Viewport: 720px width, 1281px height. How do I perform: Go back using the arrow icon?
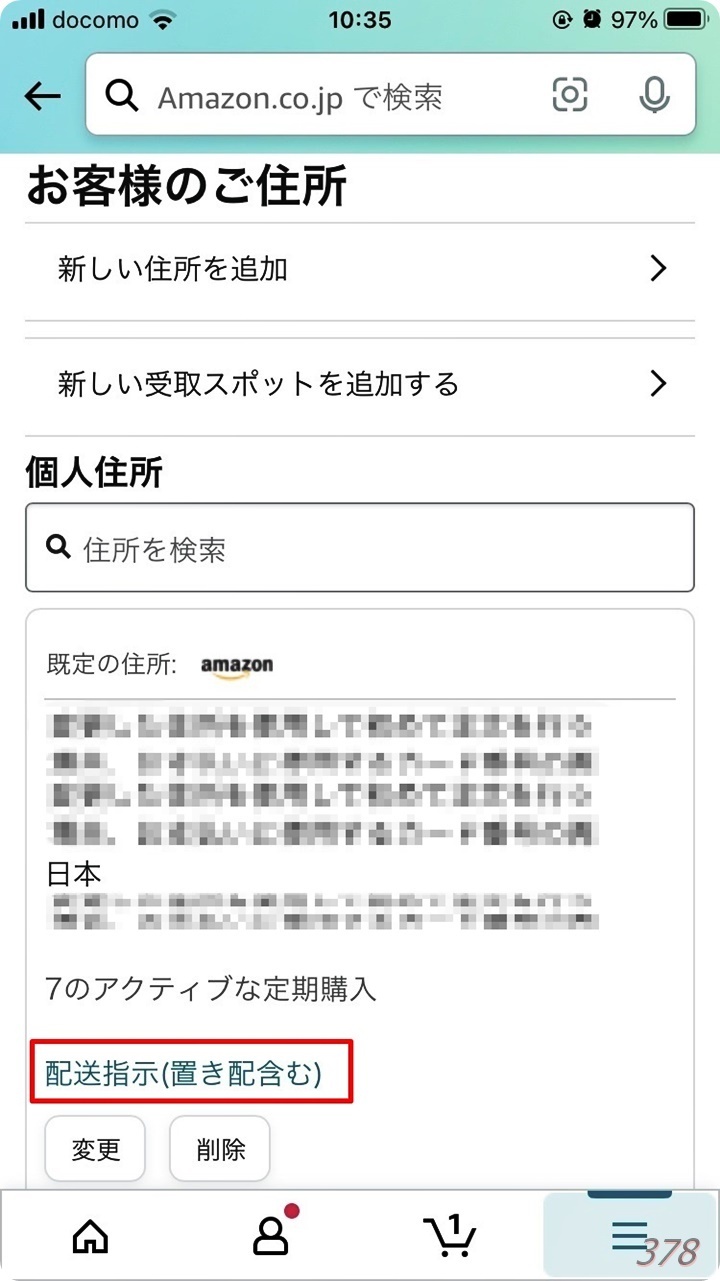coord(43,96)
